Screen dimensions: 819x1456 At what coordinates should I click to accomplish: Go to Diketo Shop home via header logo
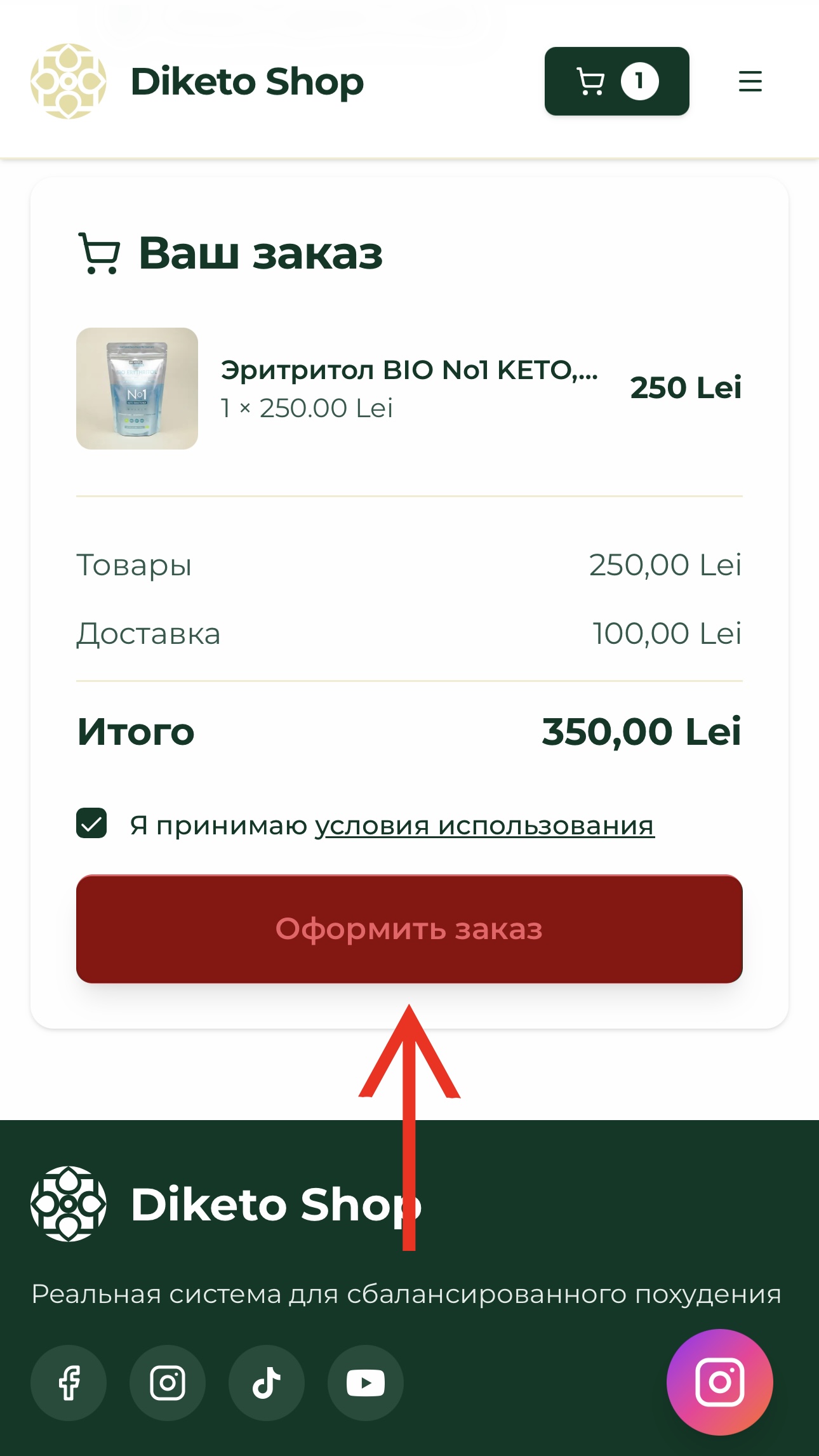[x=197, y=81]
